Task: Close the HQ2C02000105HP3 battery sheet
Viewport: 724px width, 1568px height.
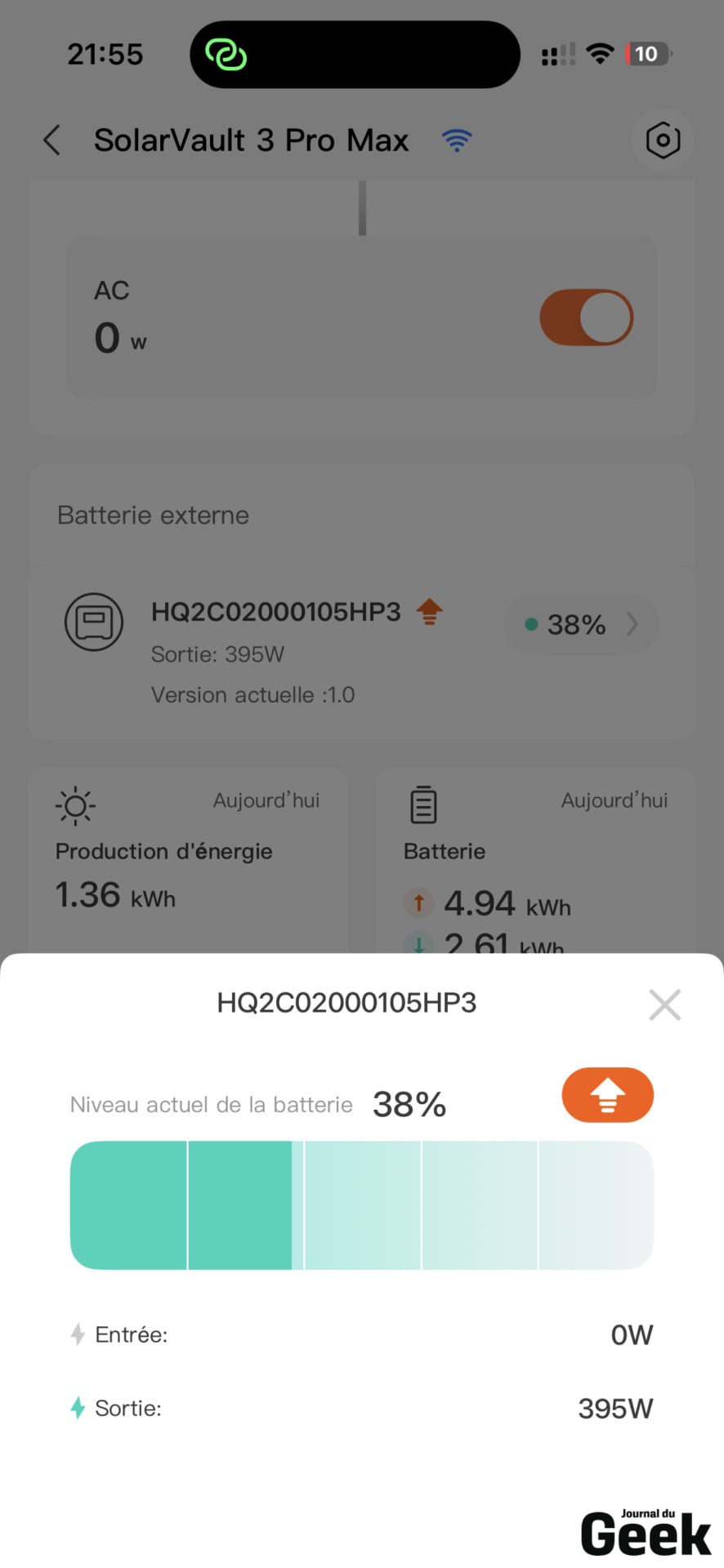Action: [x=664, y=1004]
